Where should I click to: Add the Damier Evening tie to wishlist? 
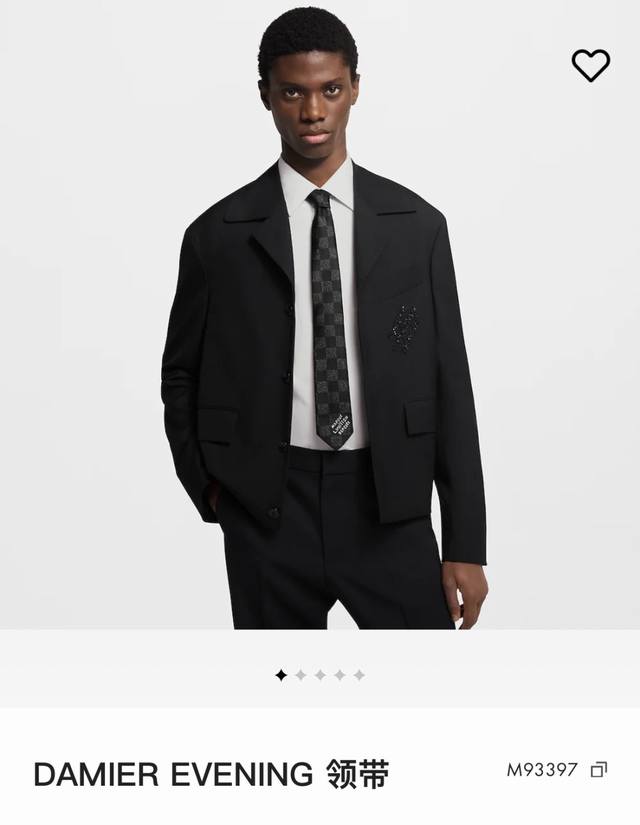click(x=590, y=66)
